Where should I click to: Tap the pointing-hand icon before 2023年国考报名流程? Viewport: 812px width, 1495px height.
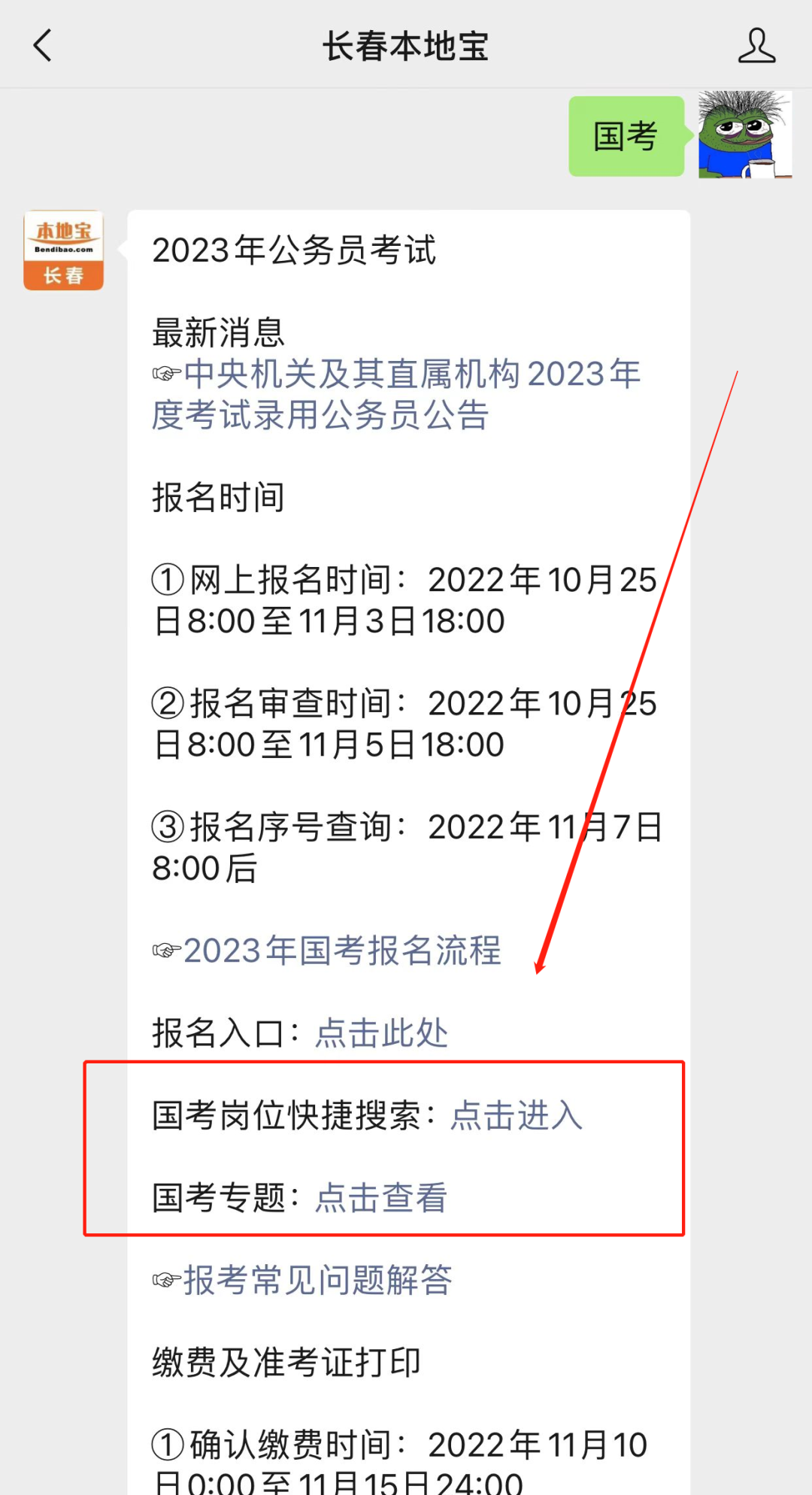[164, 951]
